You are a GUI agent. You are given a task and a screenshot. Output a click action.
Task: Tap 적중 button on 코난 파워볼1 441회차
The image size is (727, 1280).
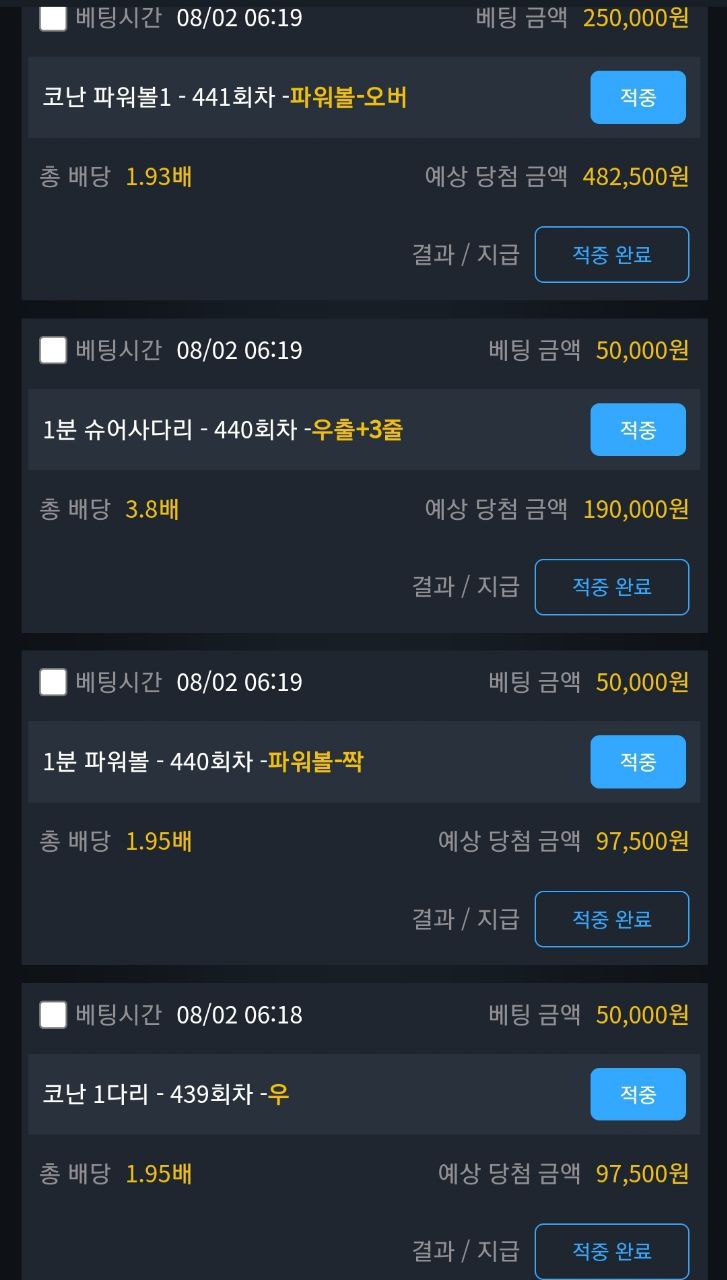point(638,98)
